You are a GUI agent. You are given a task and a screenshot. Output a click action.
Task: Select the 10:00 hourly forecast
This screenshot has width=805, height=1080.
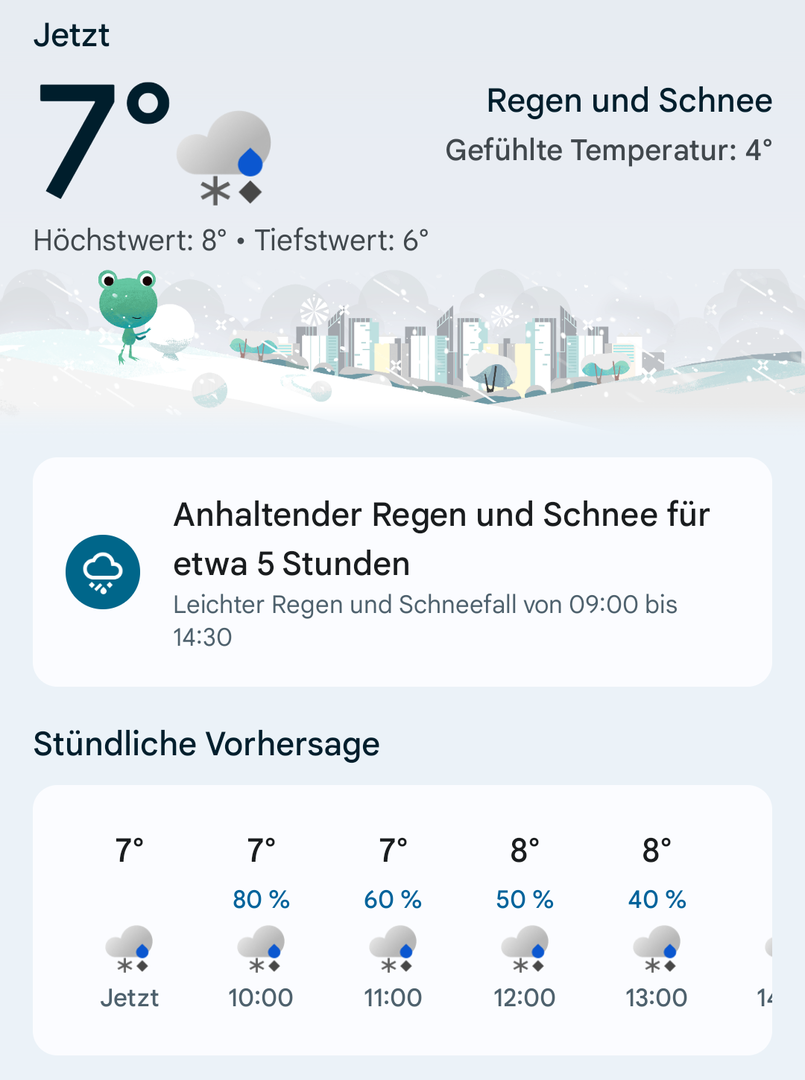(261, 922)
